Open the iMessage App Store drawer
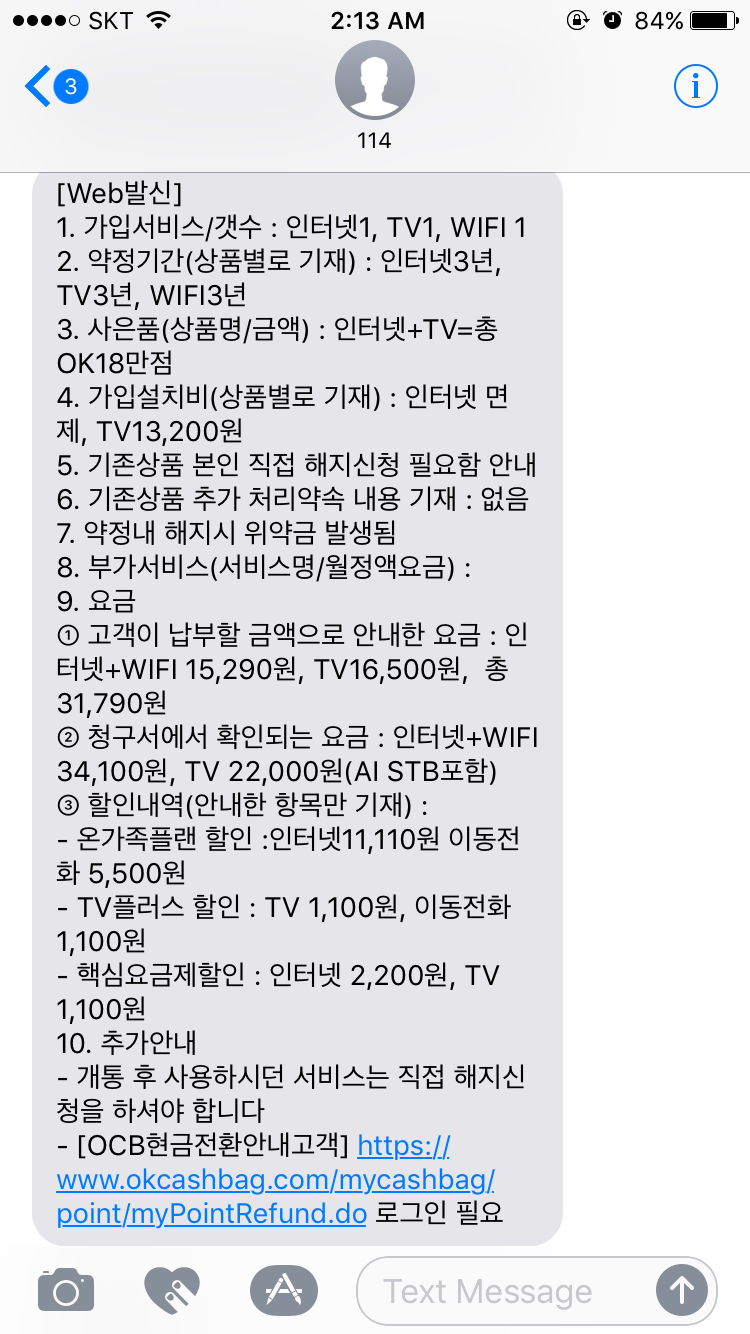This screenshot has height=1334, width=750. (283, 1290)
